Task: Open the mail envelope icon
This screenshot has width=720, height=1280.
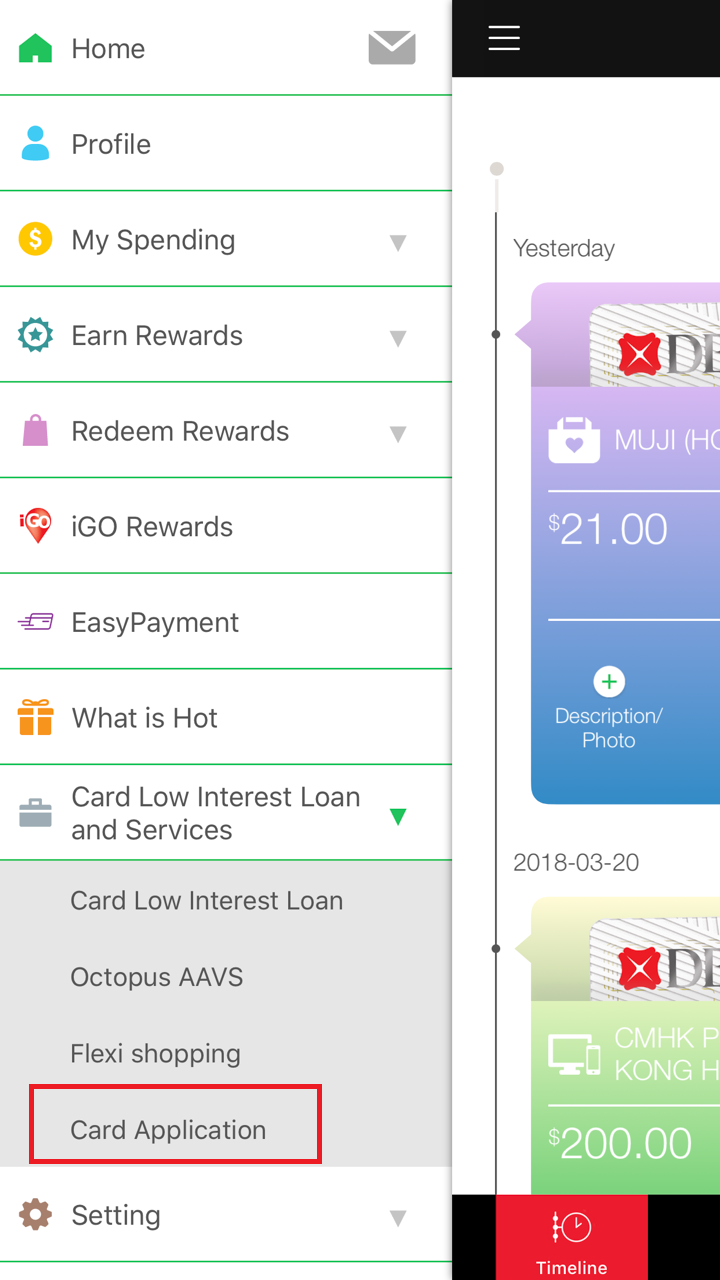Action: [x=392, y=47]
